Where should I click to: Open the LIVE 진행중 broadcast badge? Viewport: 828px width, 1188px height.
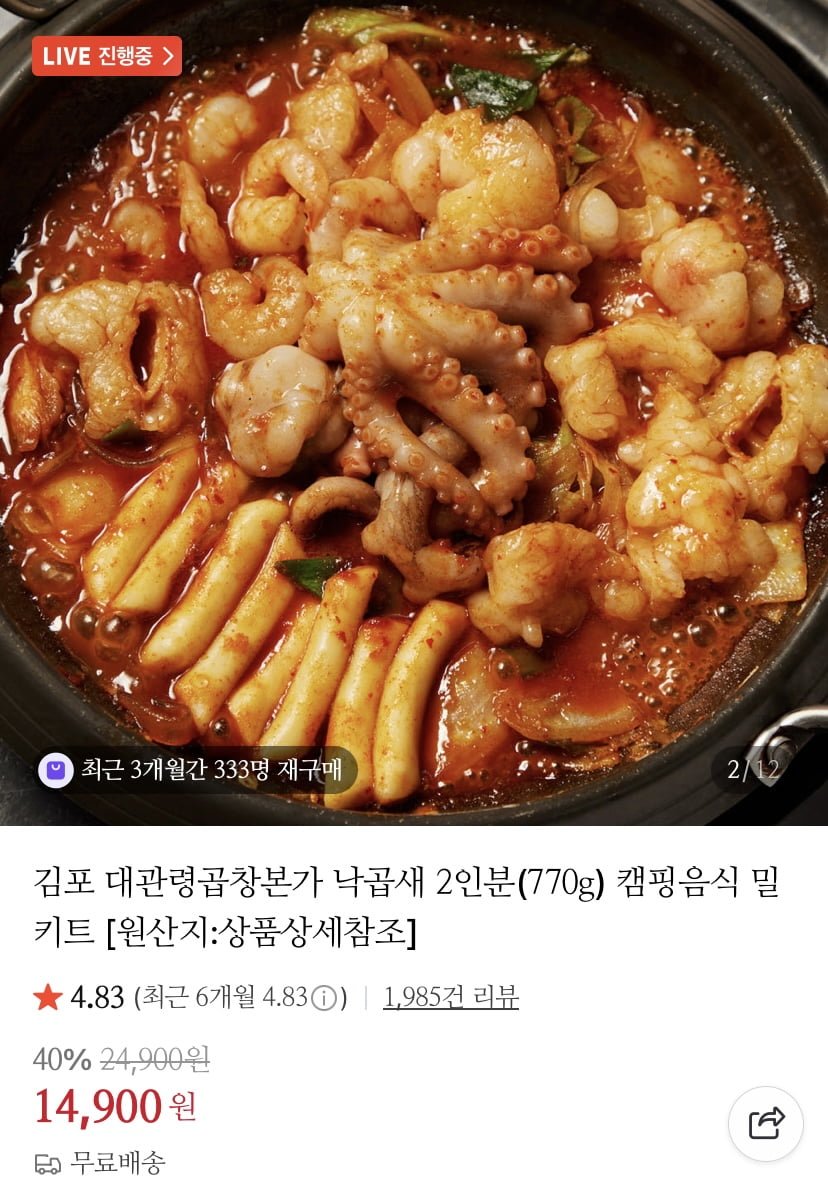[107, 56]
